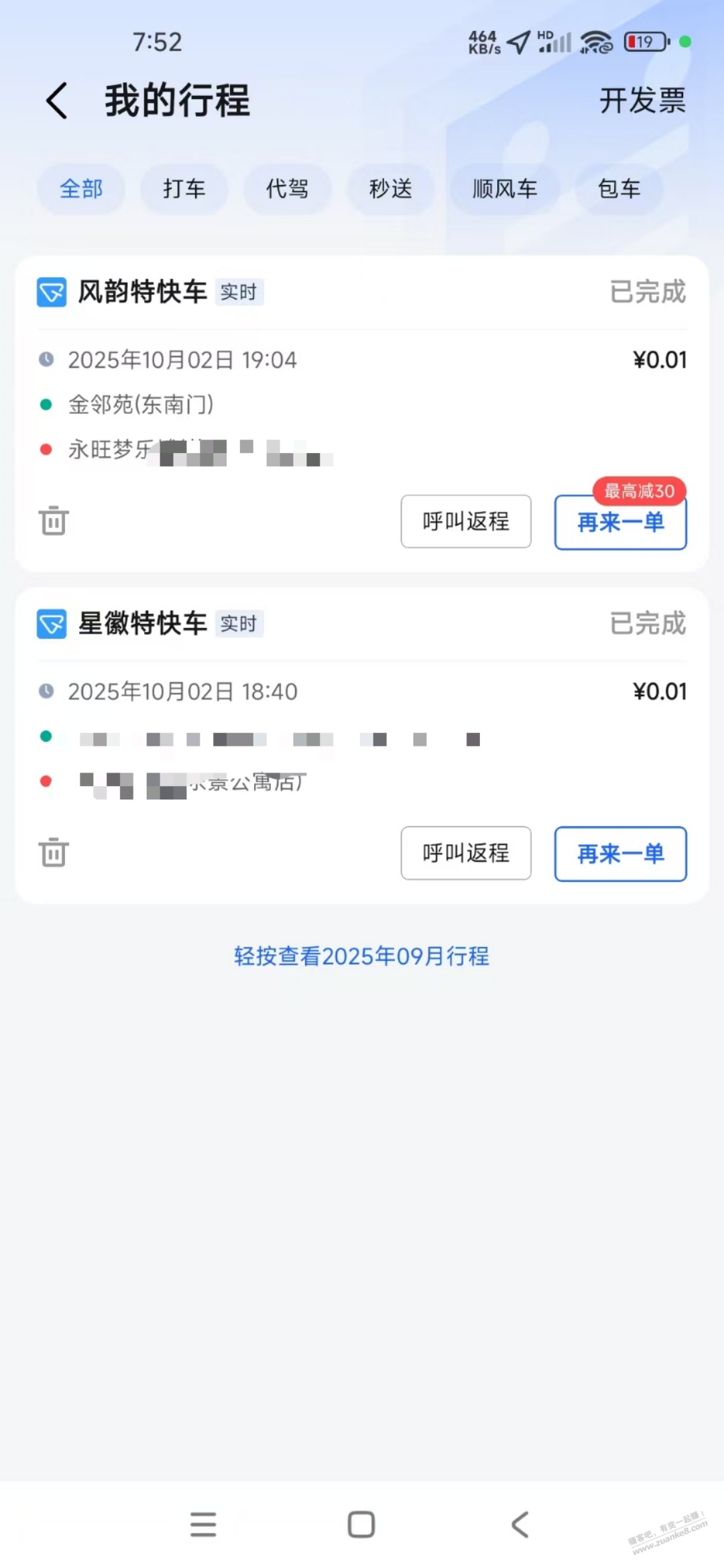Switch to the 包车 tab

[x=619, y=189]
